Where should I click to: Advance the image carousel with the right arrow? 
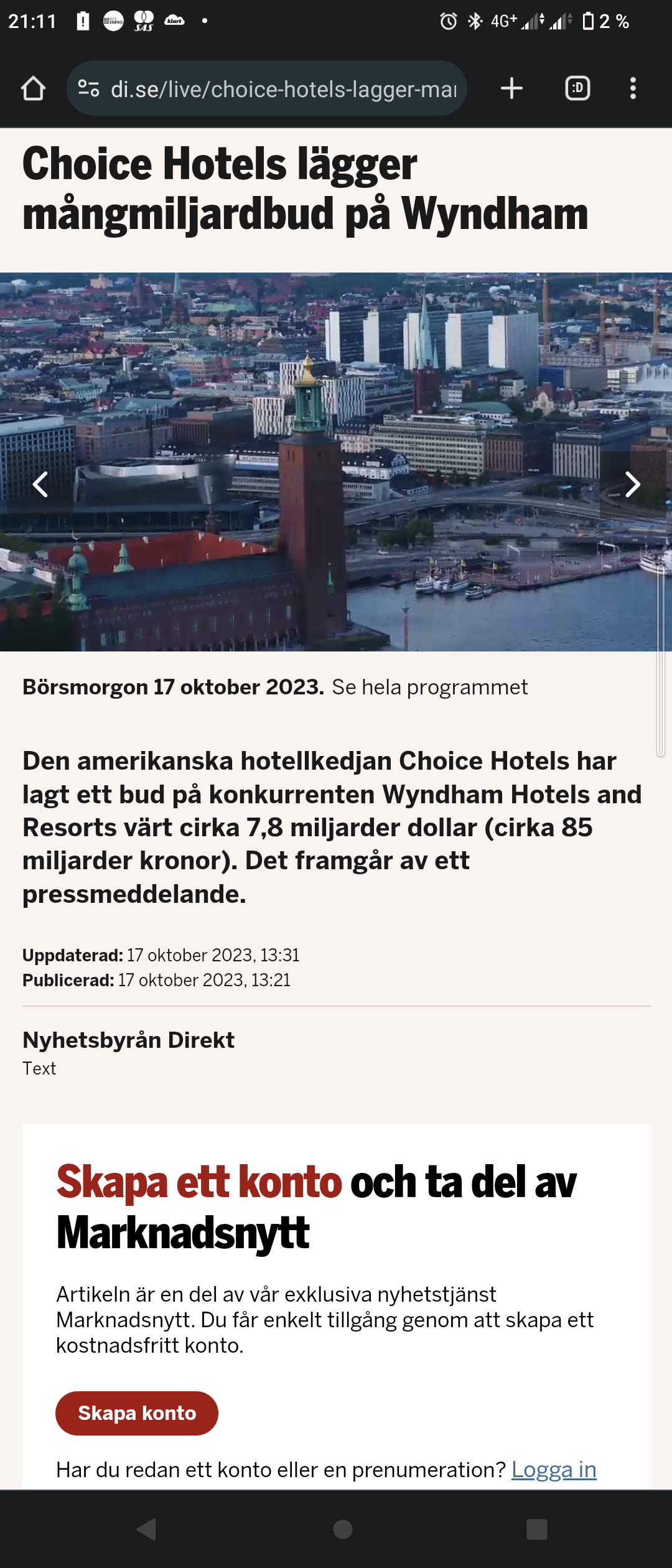tap(632, 484)
